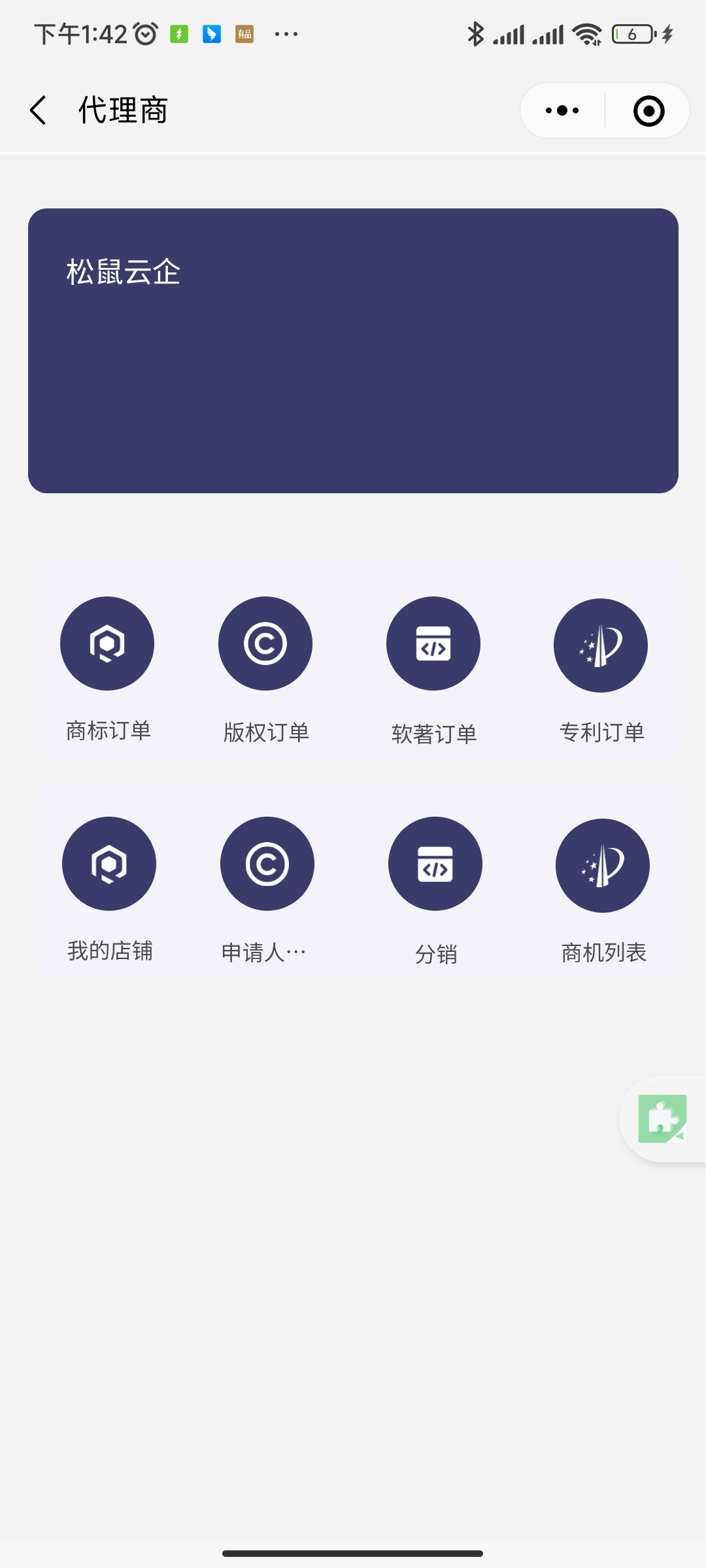Open 我的店铺
This screenshot has width=706, height=1568.
pyautogui.click(x=109, y=864)
